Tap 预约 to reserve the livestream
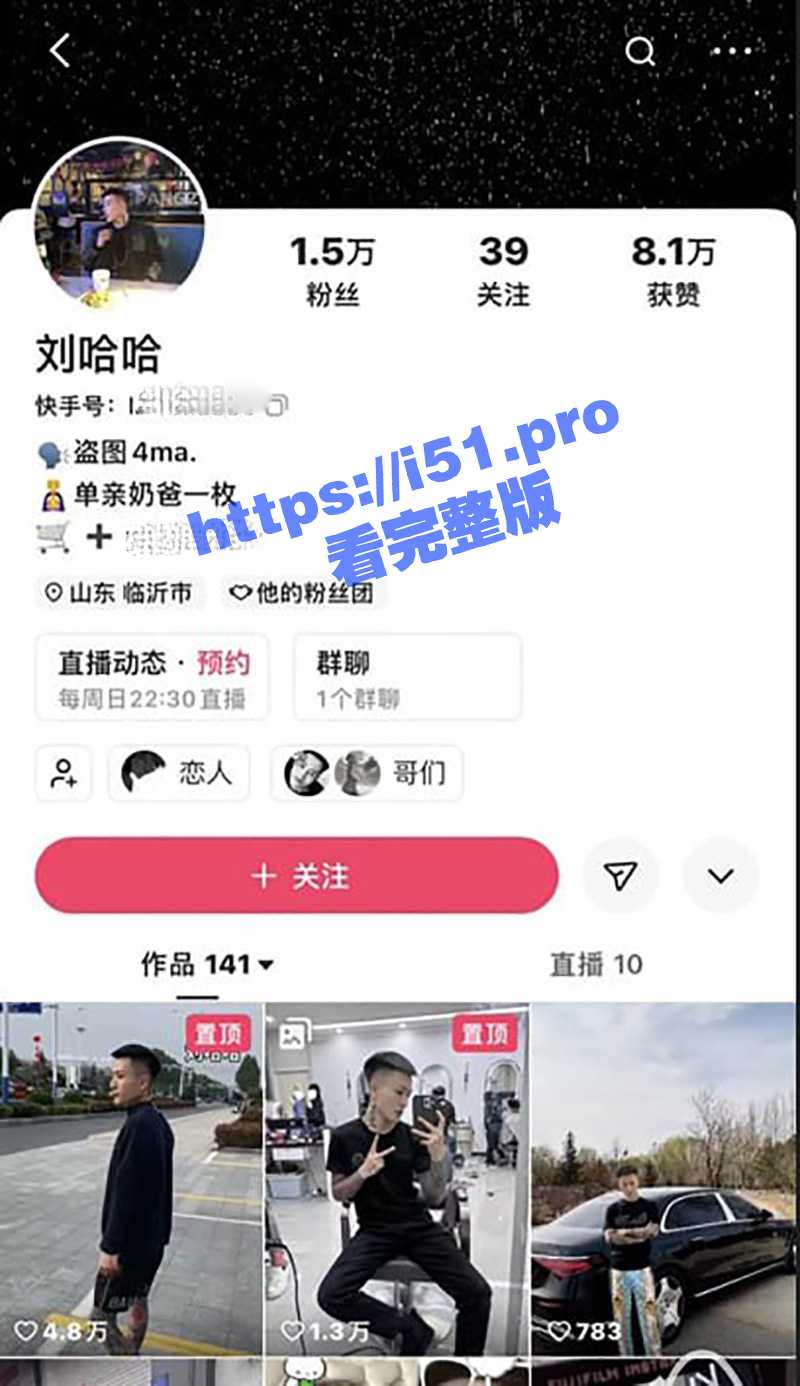 pyautogui.click(x=225, y=662)
